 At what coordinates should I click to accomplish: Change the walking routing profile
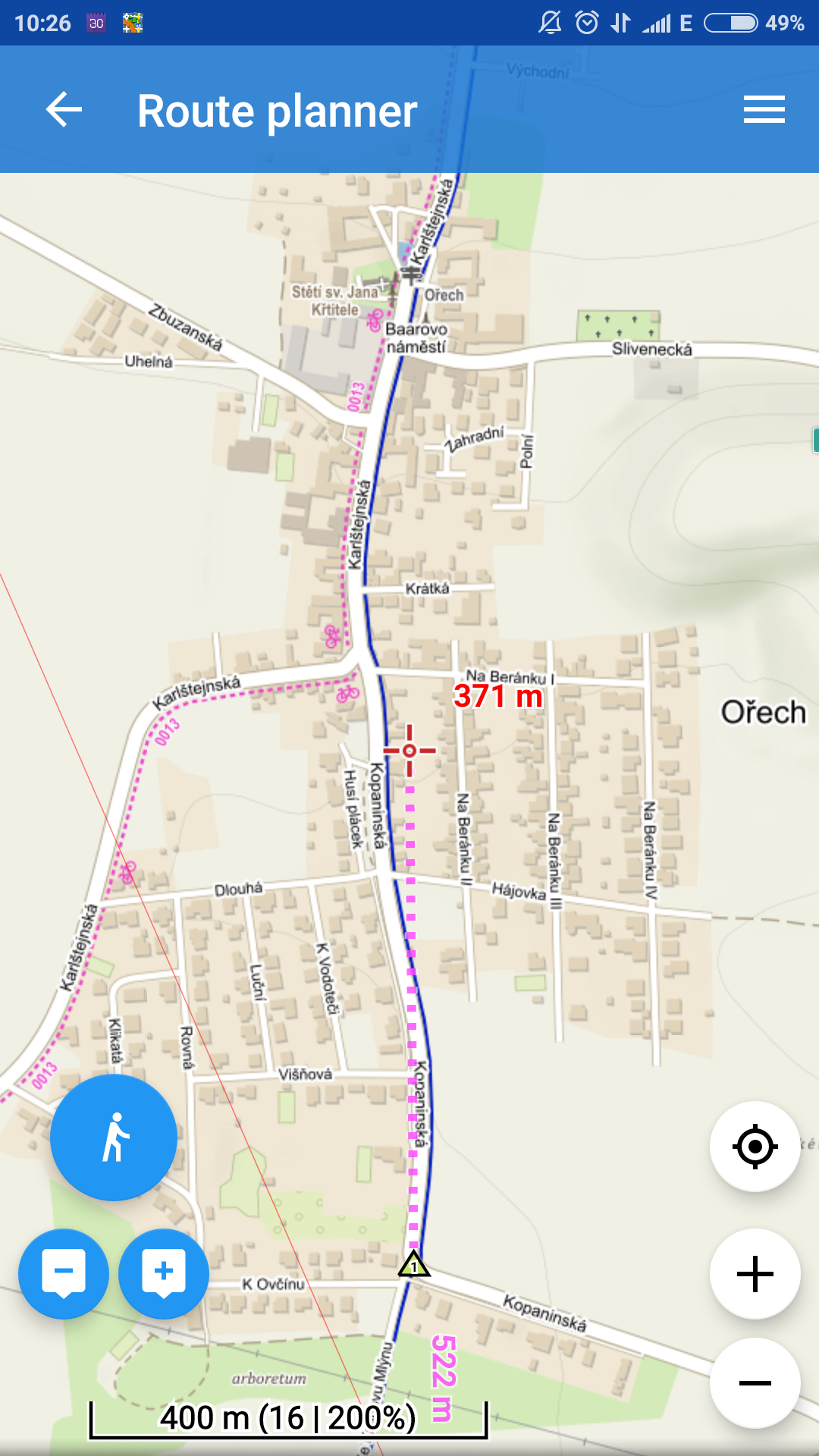114,1137
